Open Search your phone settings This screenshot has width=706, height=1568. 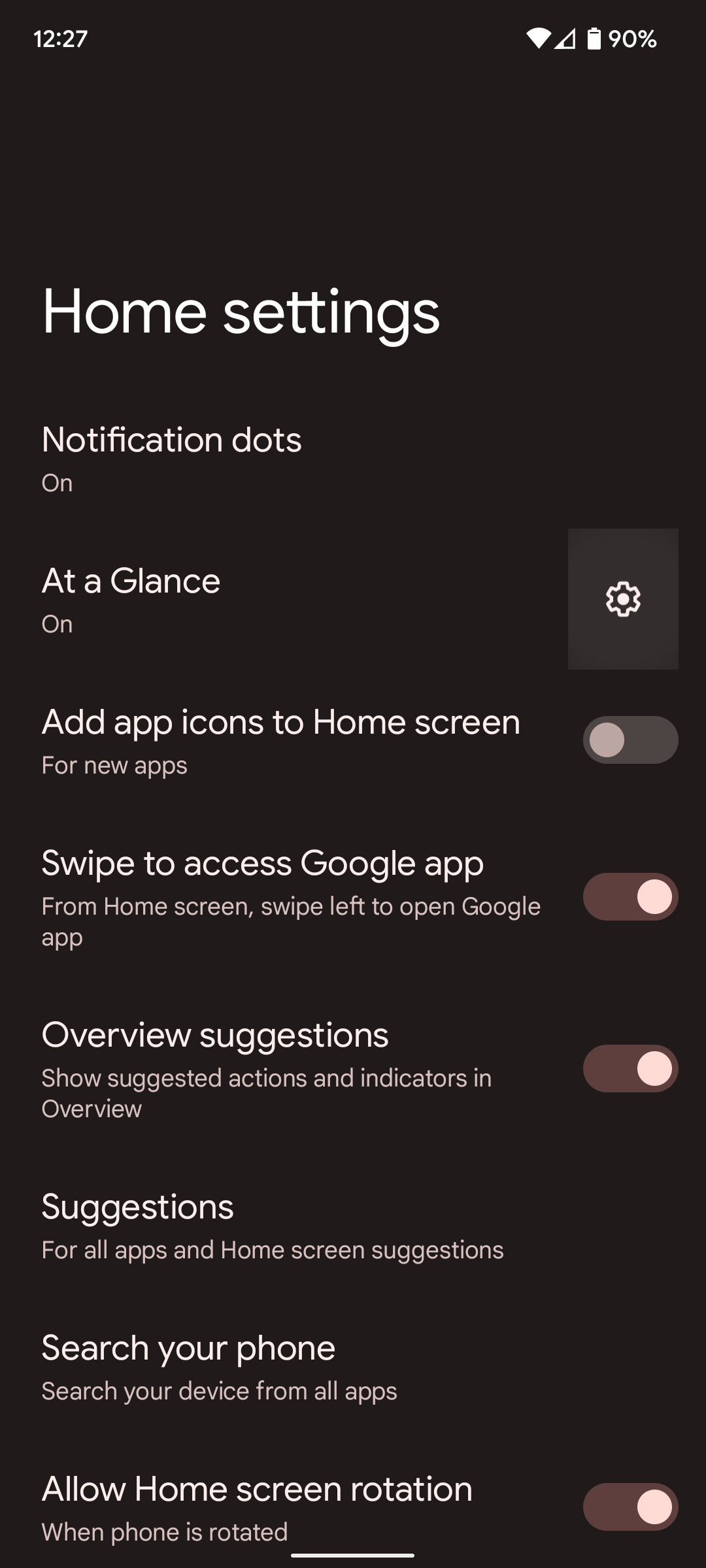tap(220, 1367)
